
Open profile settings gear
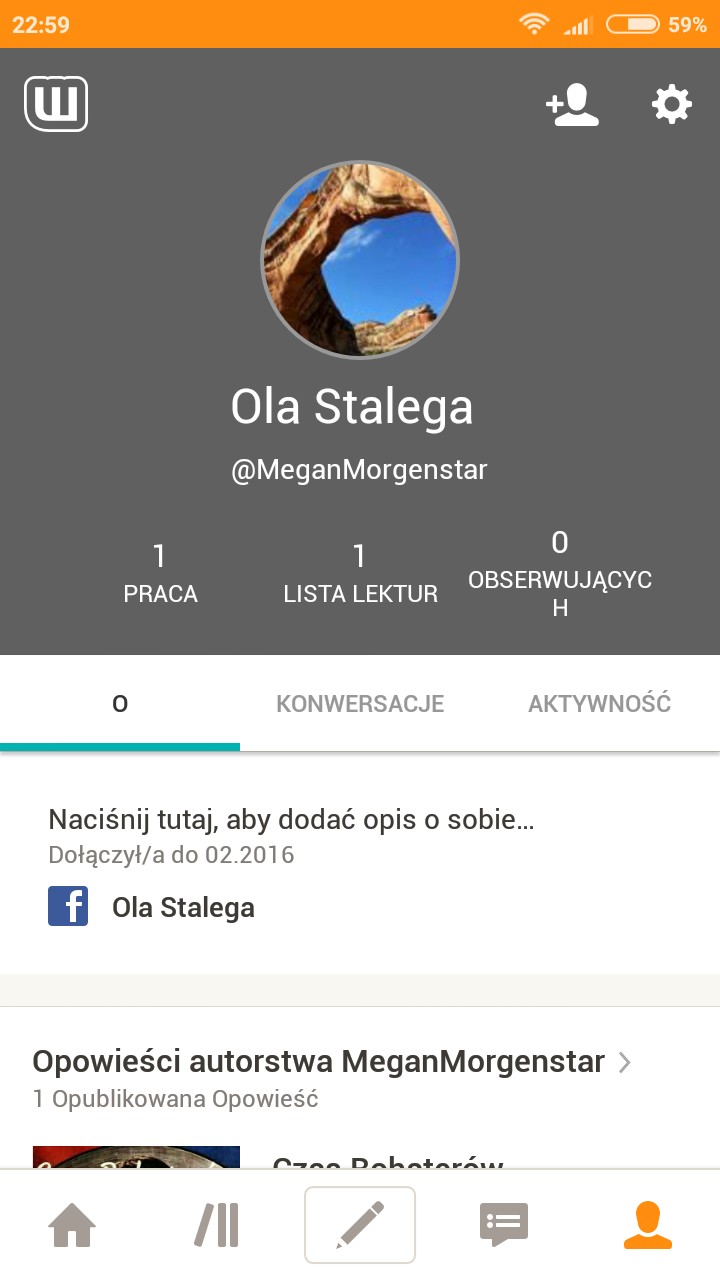[671, 104]
